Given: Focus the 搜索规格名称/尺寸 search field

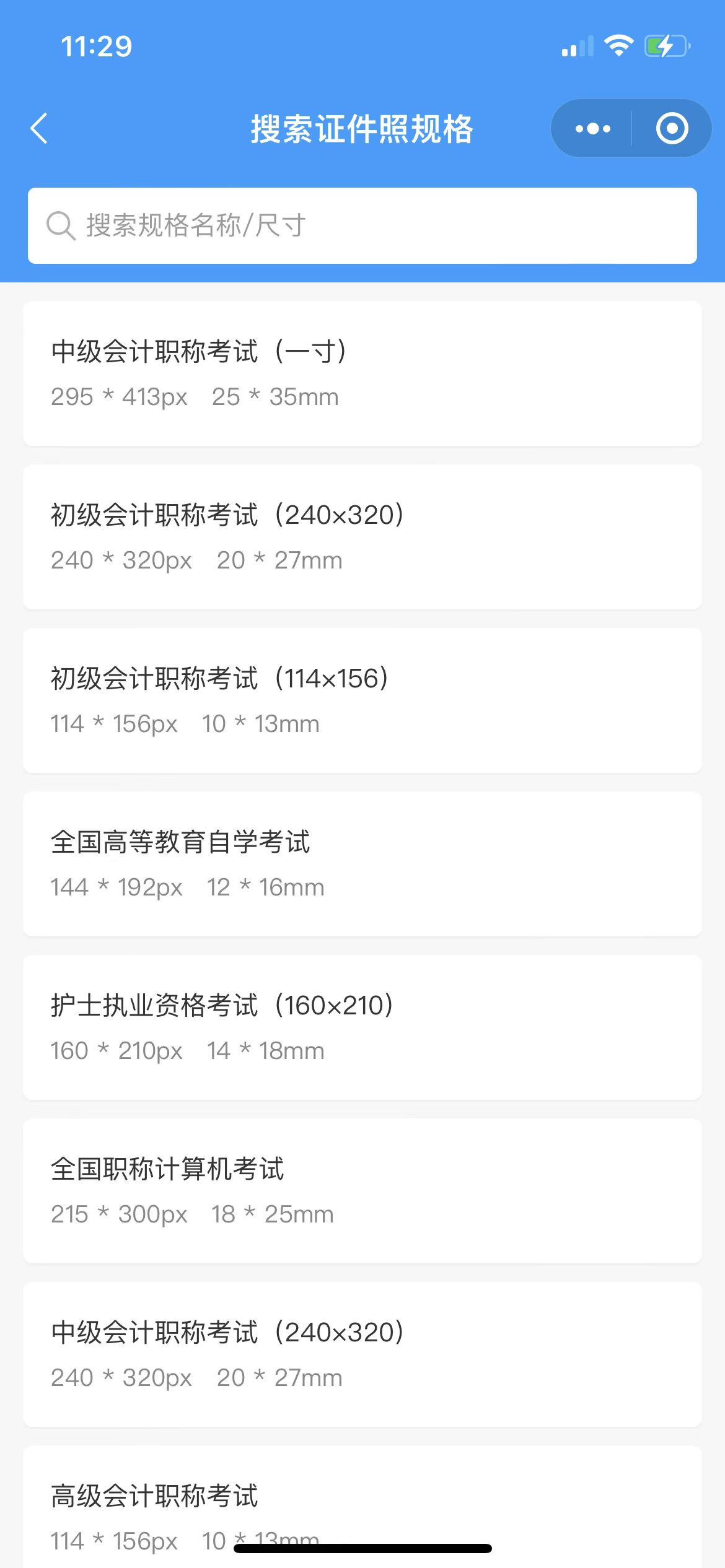Looking at the screenshot, I should (362, 225).
